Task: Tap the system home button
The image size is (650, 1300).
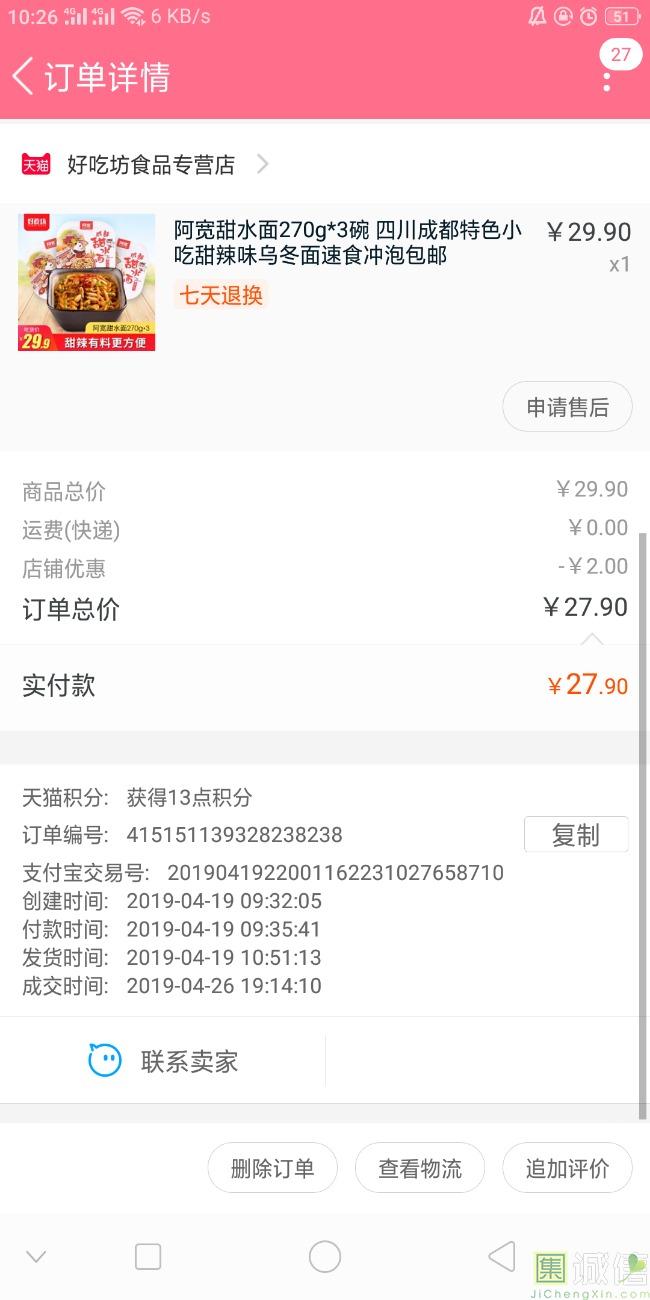Action: click(325, 1256)
